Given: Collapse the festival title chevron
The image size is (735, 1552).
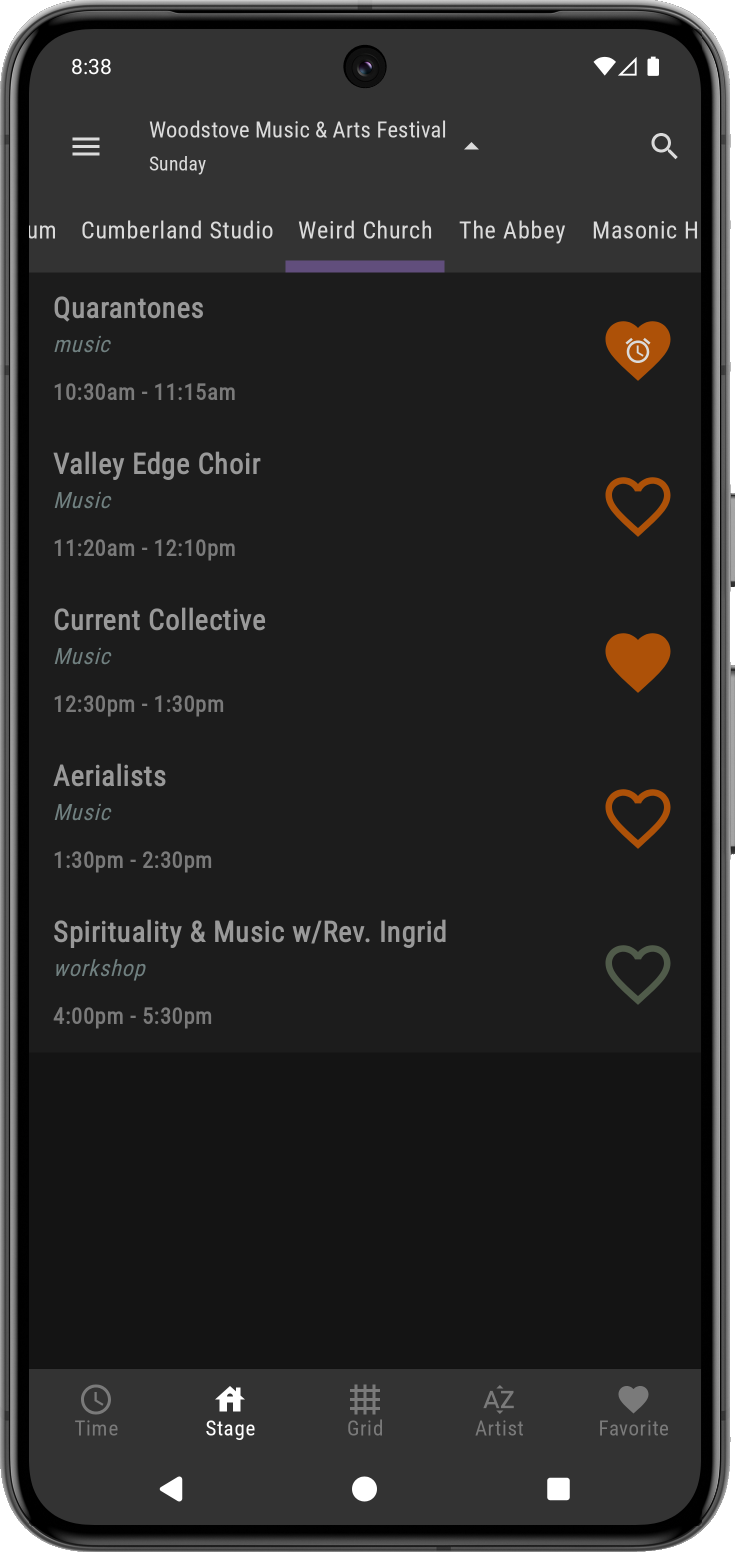Looking at the screenshot, I should pyautogui.click(x=471, y=145).
